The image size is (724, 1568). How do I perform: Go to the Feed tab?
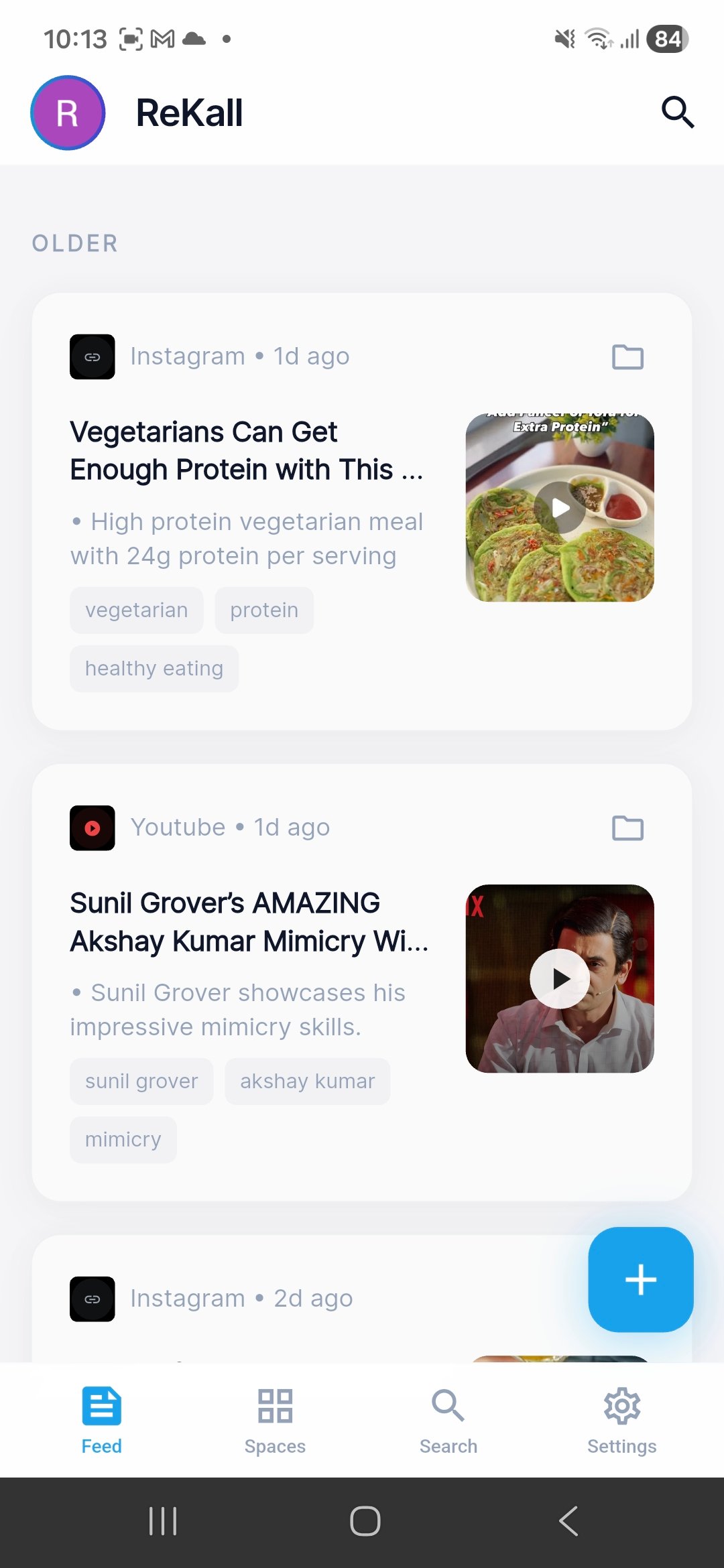102,1419
